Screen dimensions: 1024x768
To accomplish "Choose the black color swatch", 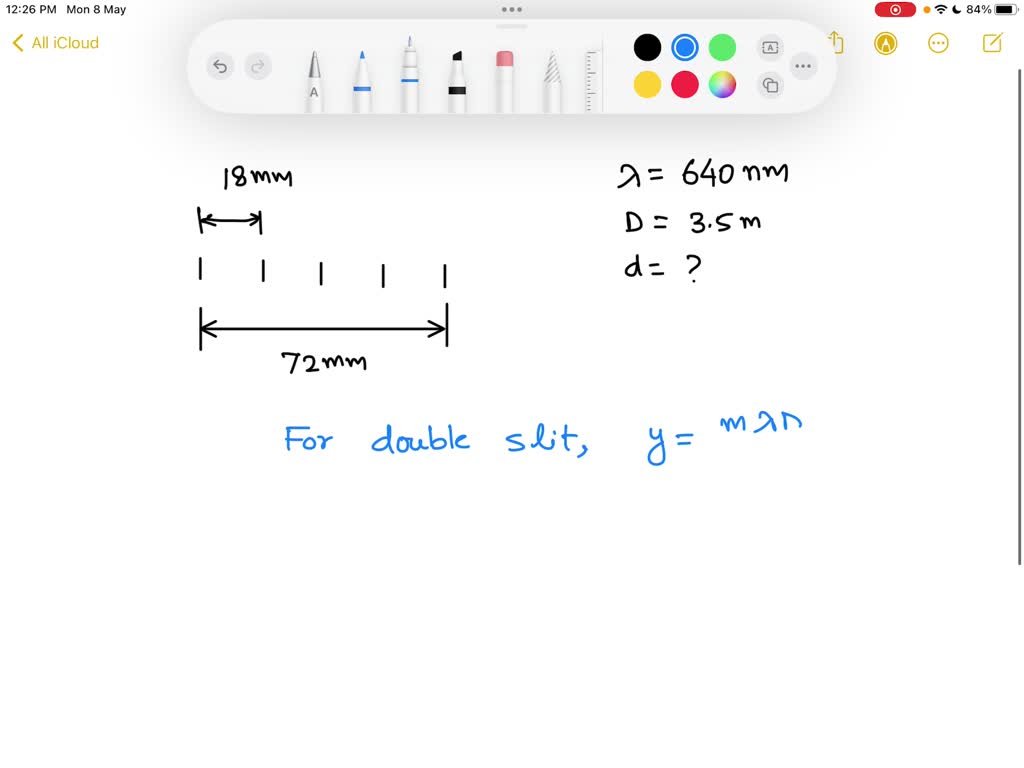I will click(x=648, y=47).
